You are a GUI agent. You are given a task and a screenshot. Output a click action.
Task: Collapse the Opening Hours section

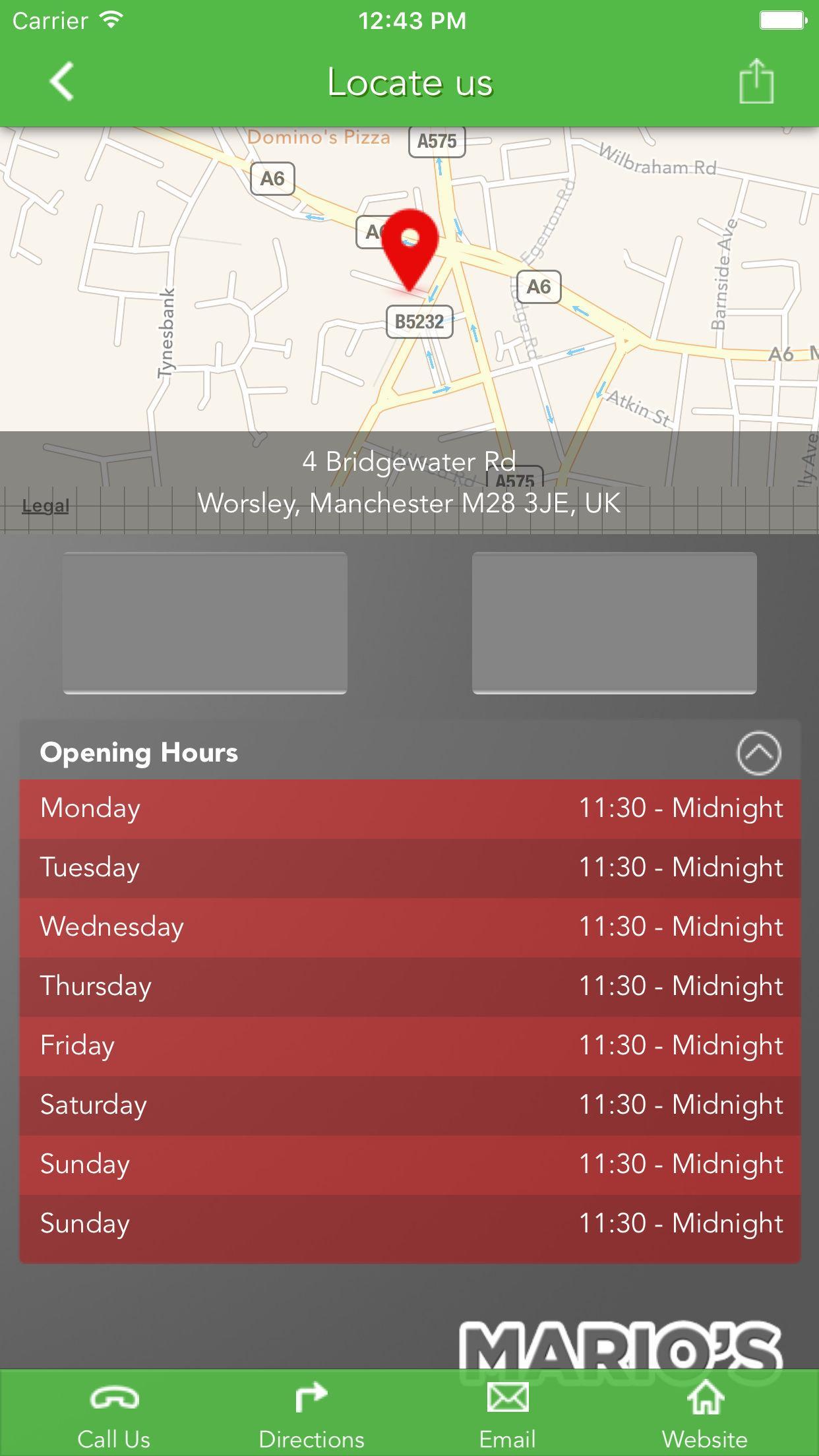pyautogui.click(x=758, y=753)
